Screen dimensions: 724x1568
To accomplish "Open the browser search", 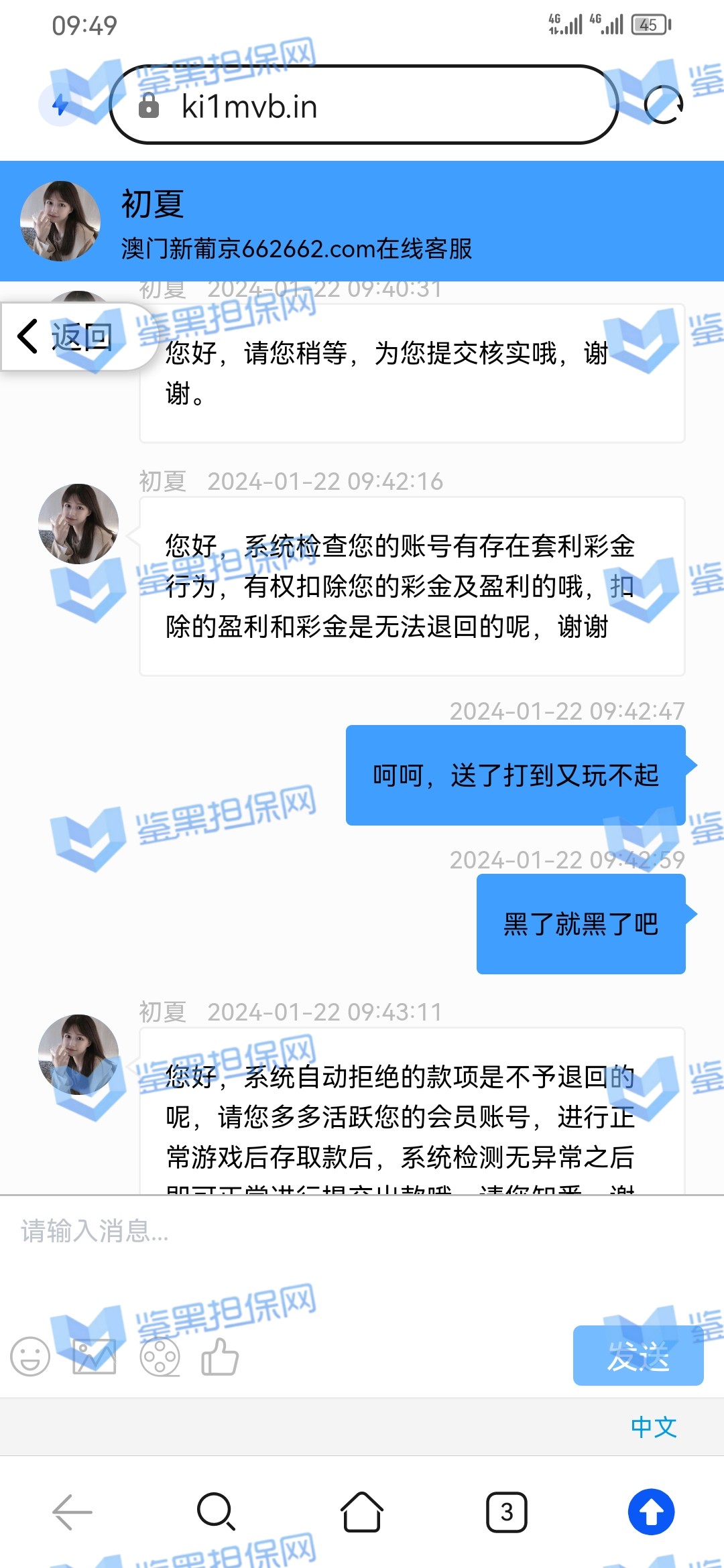I will 217,1512.
